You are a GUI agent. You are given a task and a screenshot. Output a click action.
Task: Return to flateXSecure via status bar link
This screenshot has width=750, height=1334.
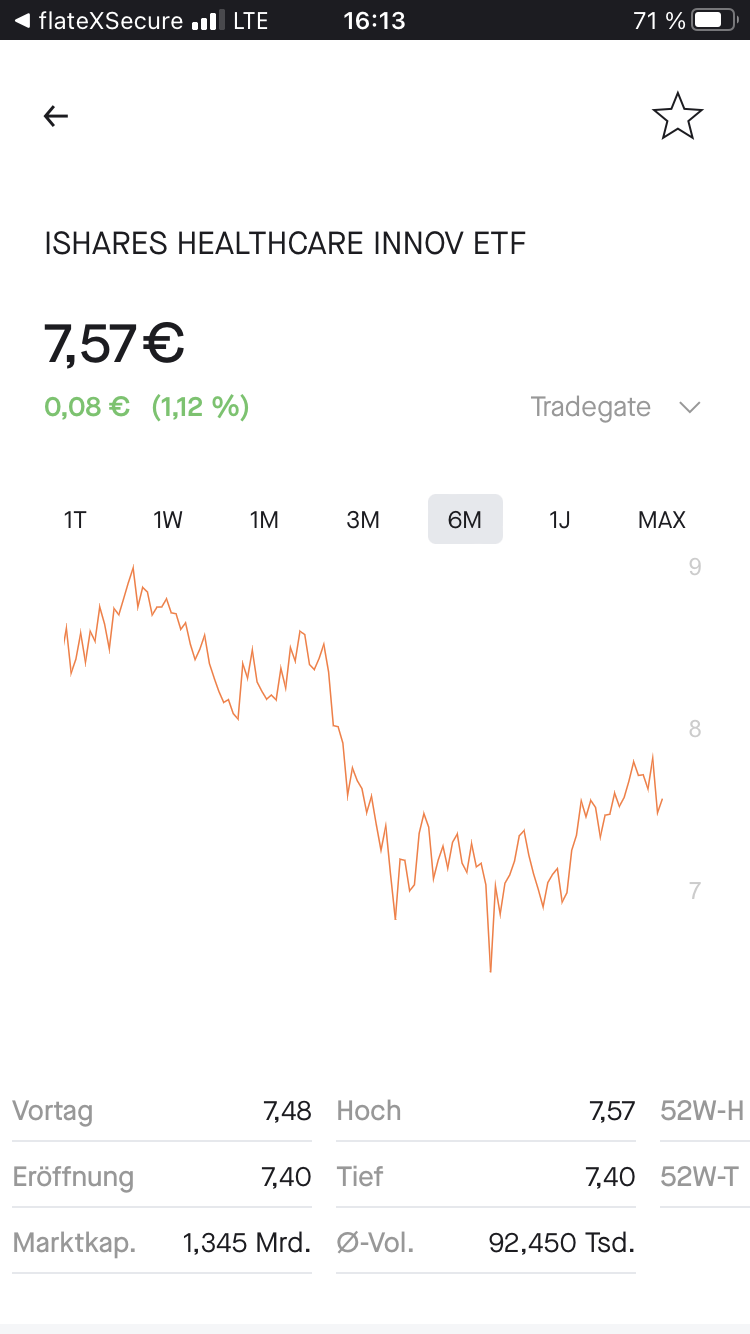click(98, 21)
